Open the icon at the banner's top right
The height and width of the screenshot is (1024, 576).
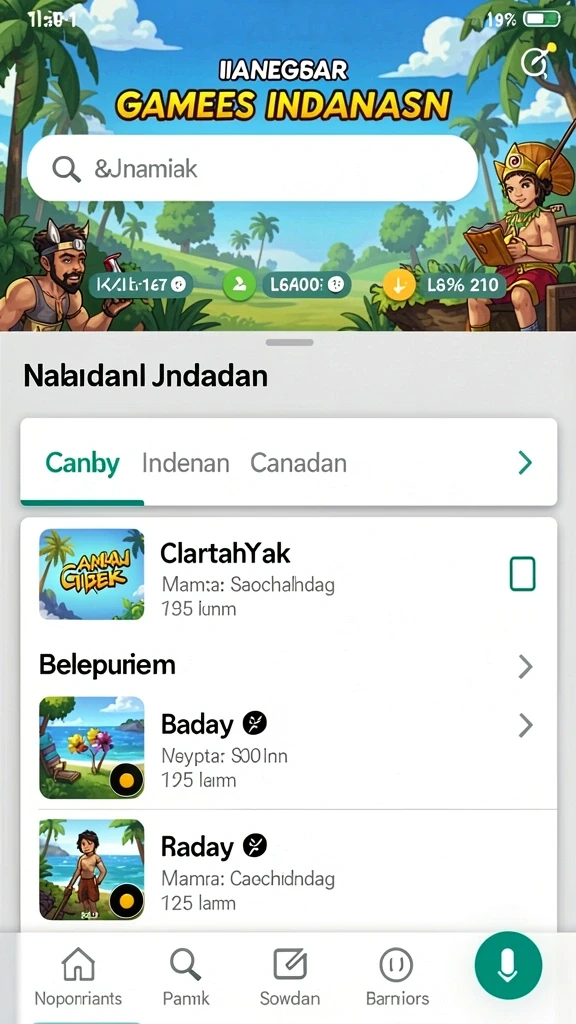pos(537,63)
